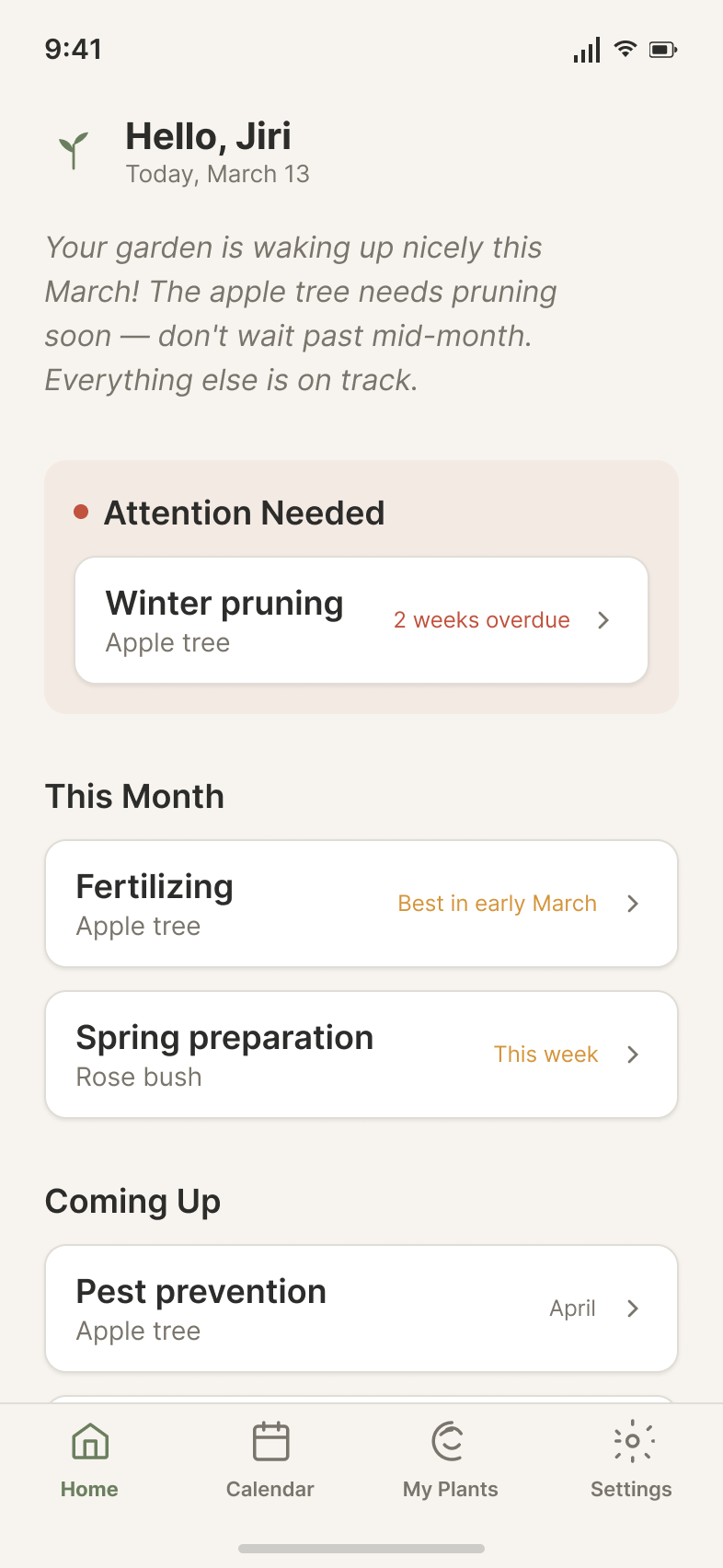
Task: Switch to the Calendar tab
Action: pyautogui.click(x=270, y=1460)
